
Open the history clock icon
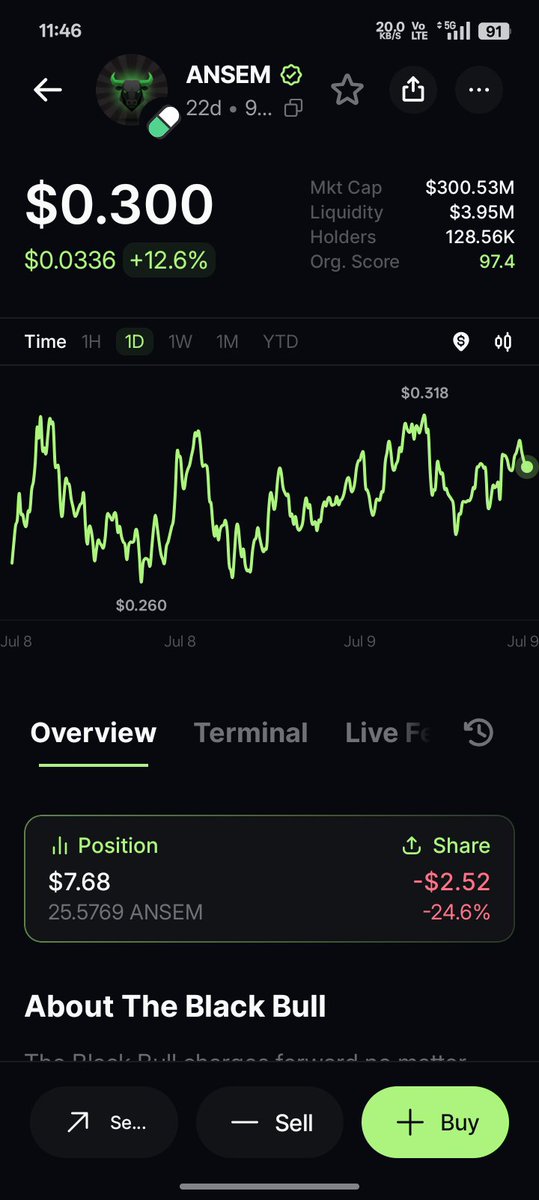[479, 733]
